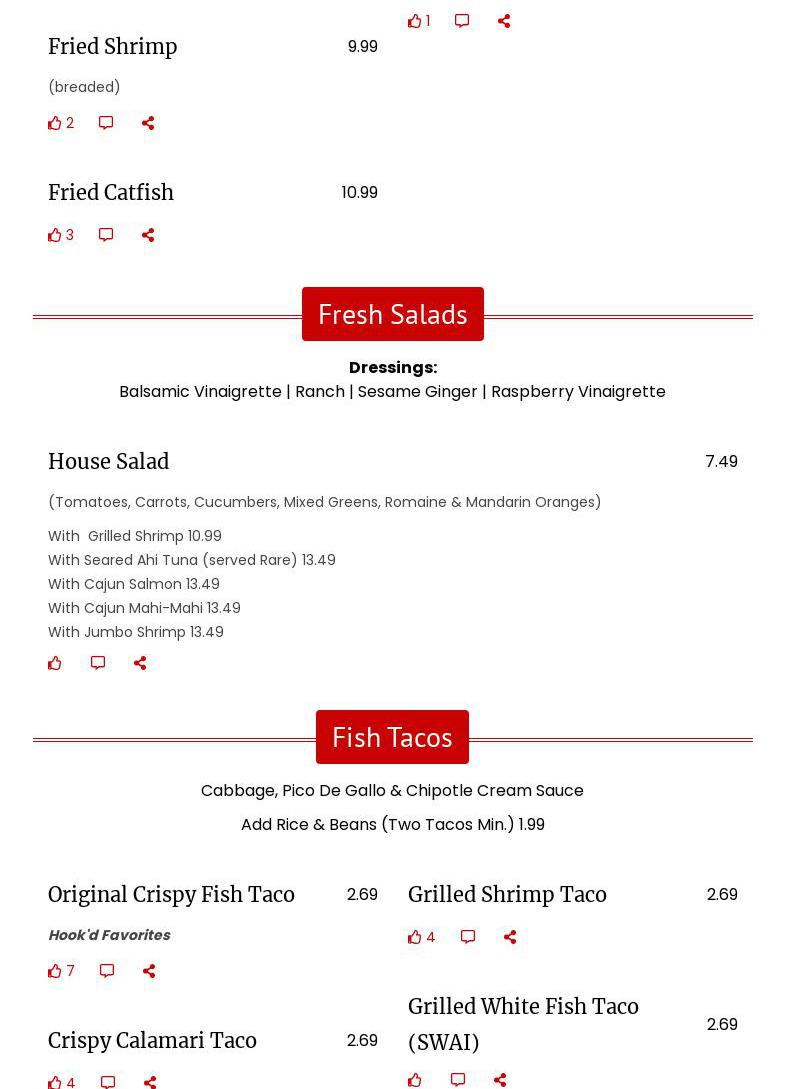The image size is (785, 1089).
Task: Comment on the House Salad item
Action: click(x=98, y=663)
